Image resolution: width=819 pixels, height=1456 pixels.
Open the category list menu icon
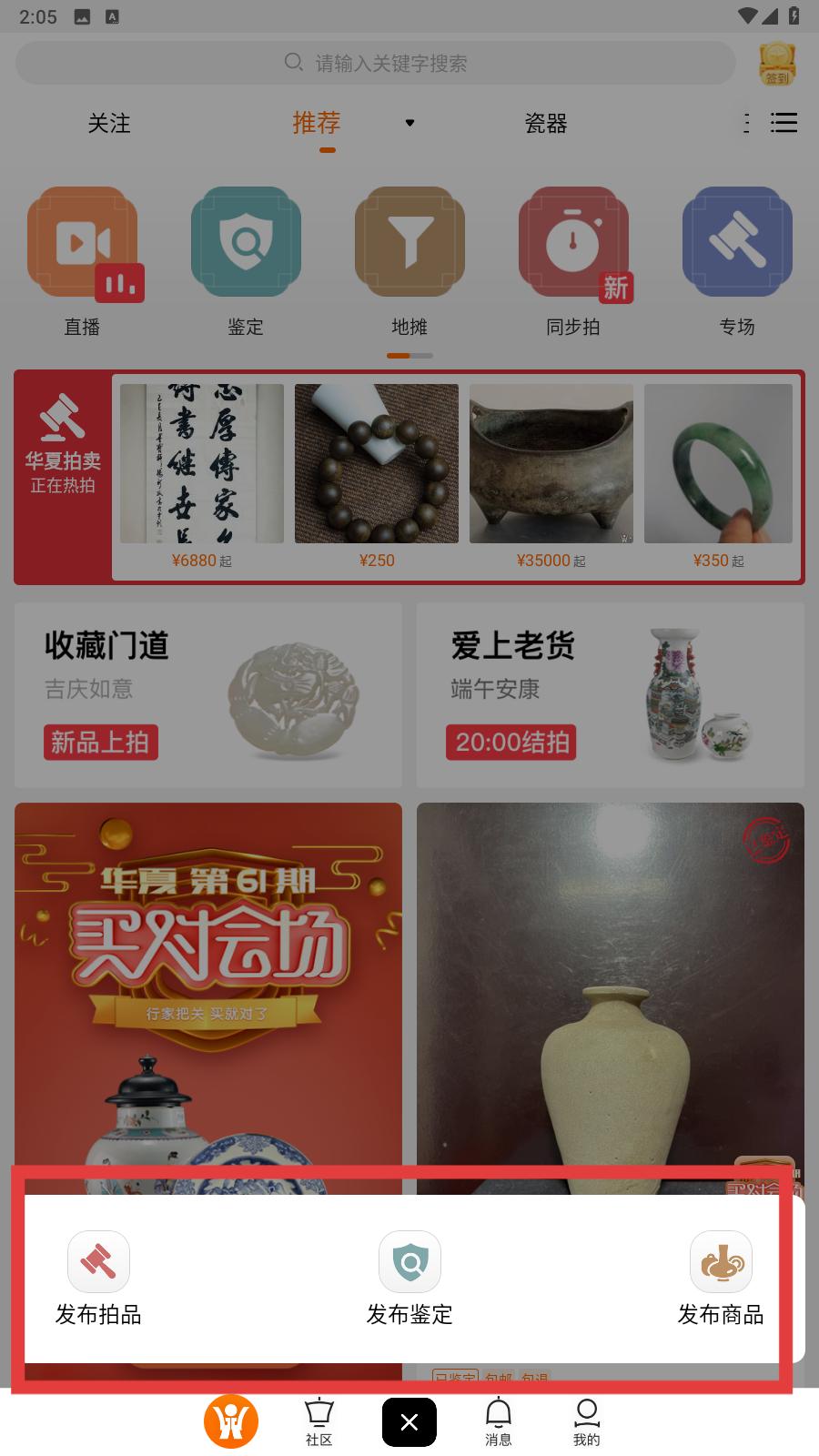[x=784, y=123]
